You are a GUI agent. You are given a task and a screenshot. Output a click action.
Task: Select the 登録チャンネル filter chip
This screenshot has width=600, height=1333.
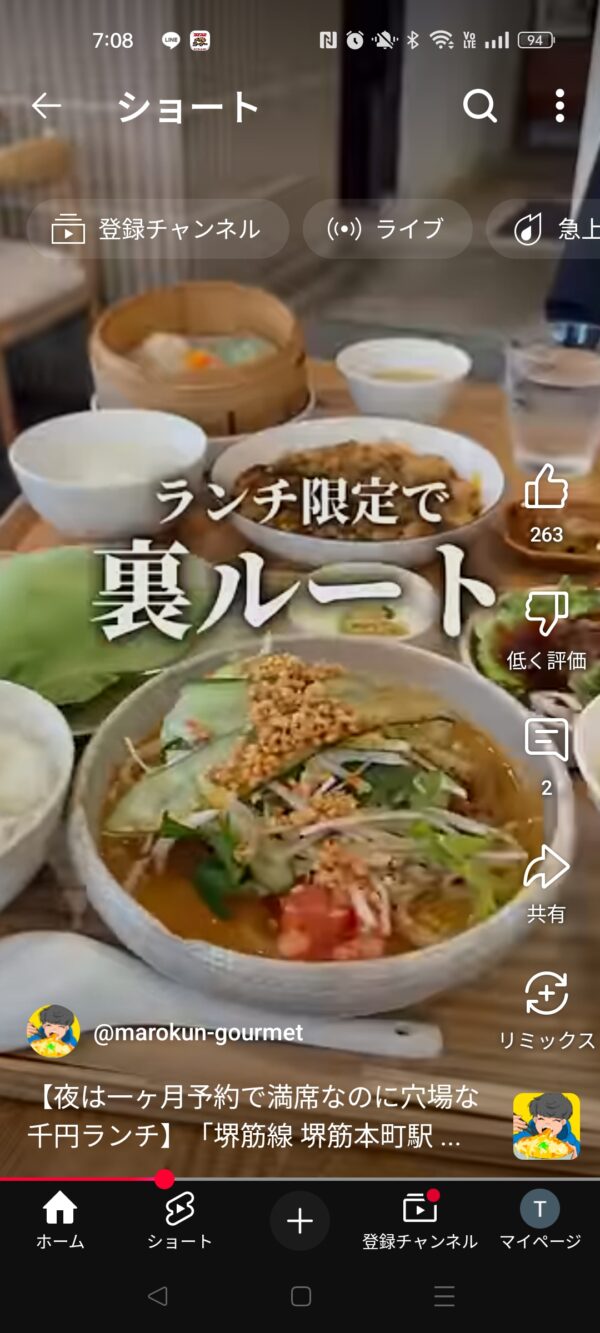click(x=158, y=229)
